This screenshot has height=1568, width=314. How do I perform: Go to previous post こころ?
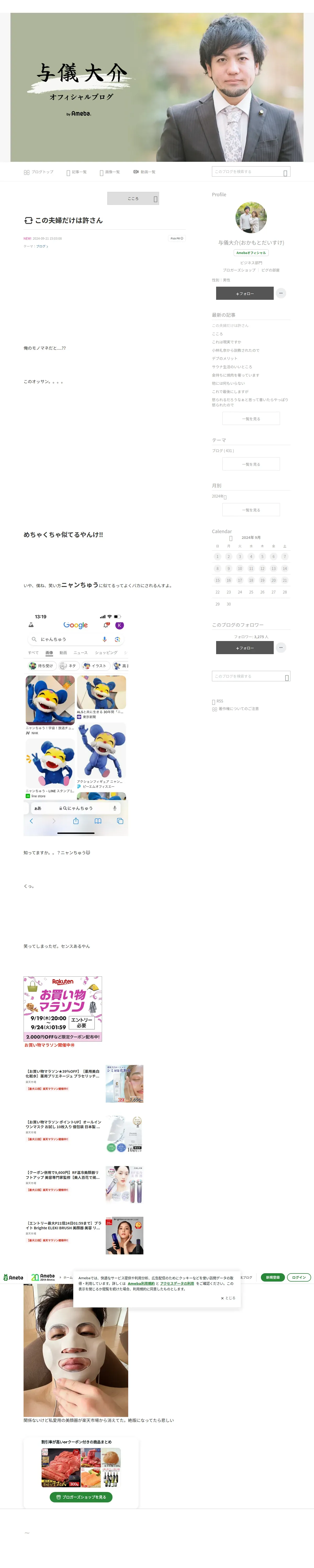coord(133,198)
